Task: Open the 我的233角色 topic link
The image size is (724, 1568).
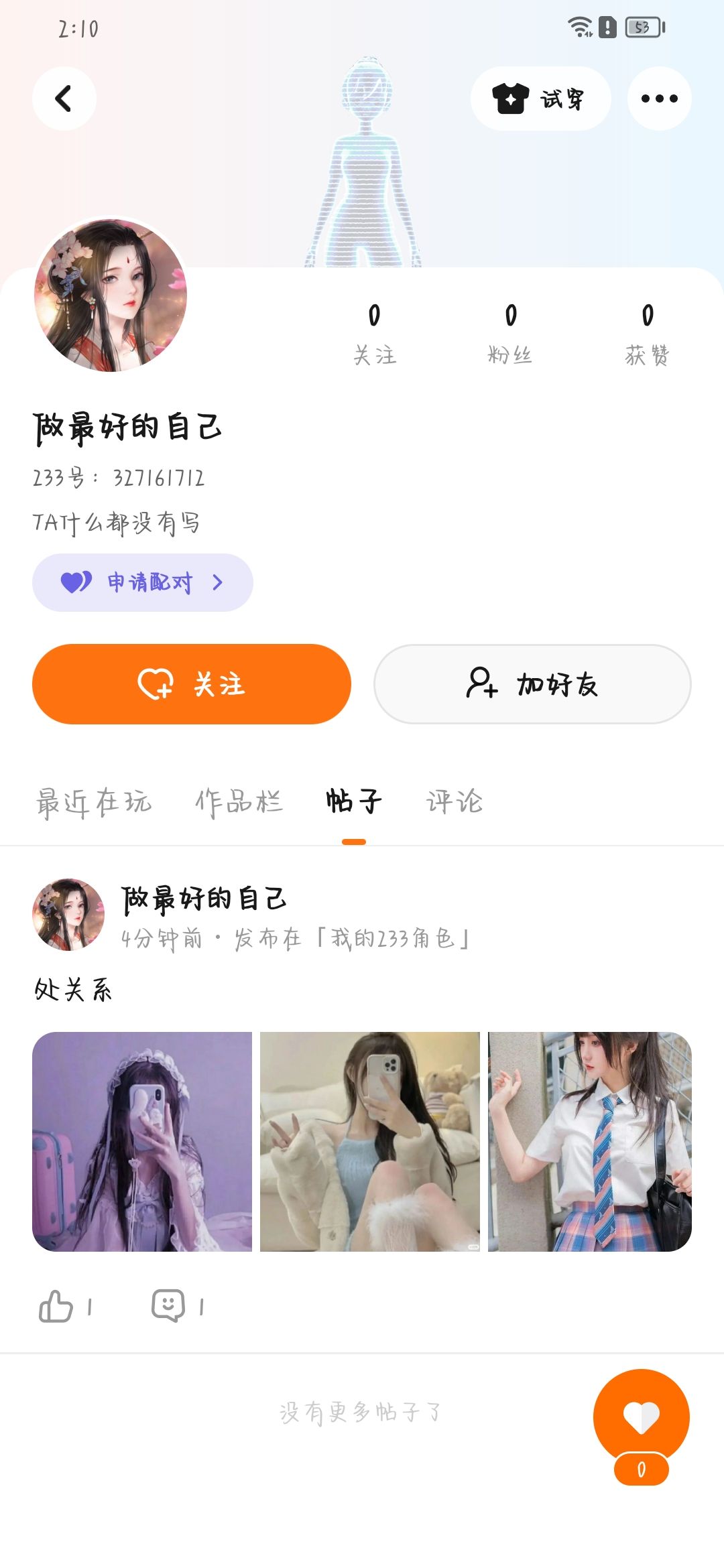Action: pyautogui.click(x=393, y=939)
